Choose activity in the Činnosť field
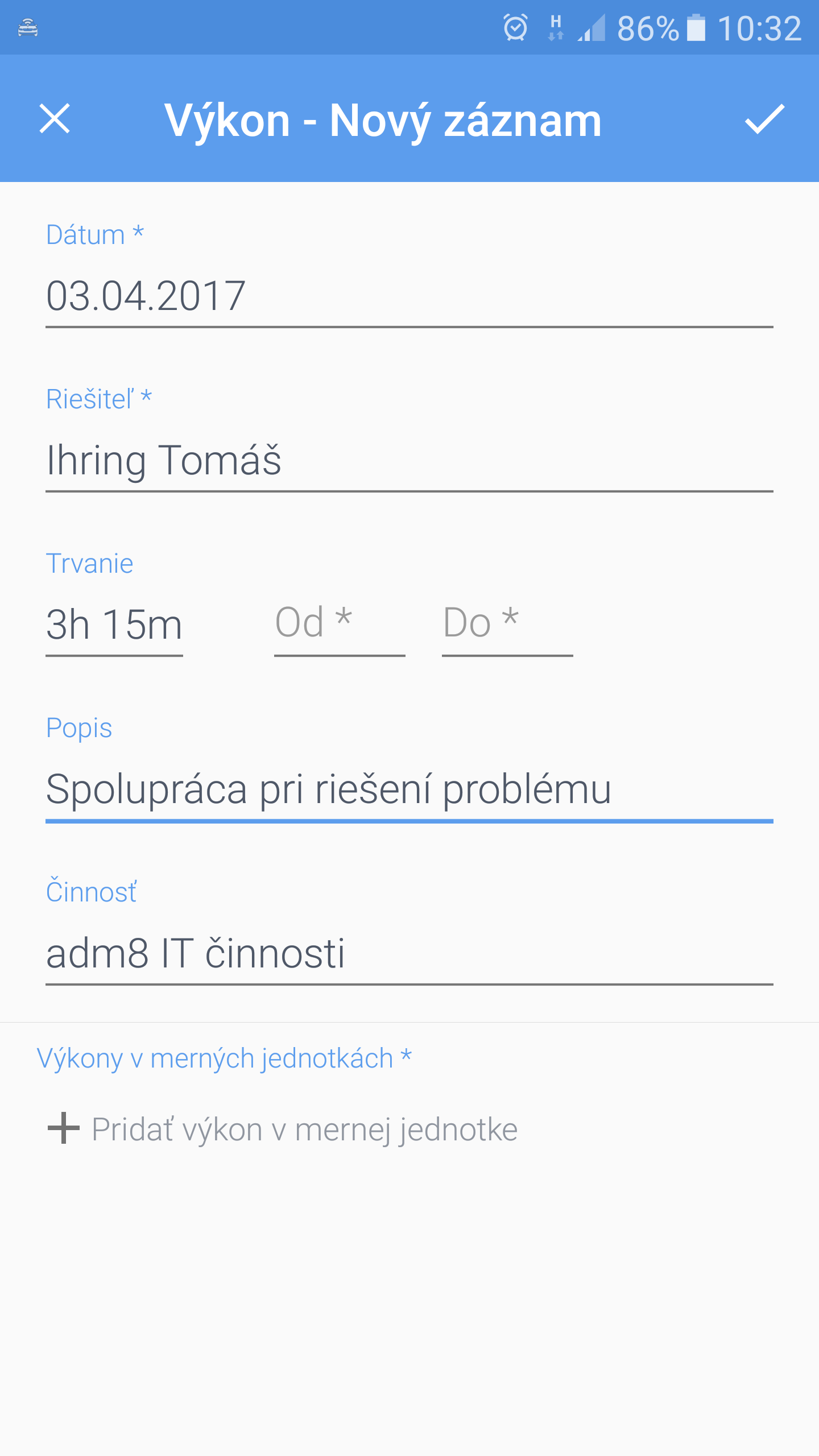Screen dimensions: 819x1456 (409, 954)
